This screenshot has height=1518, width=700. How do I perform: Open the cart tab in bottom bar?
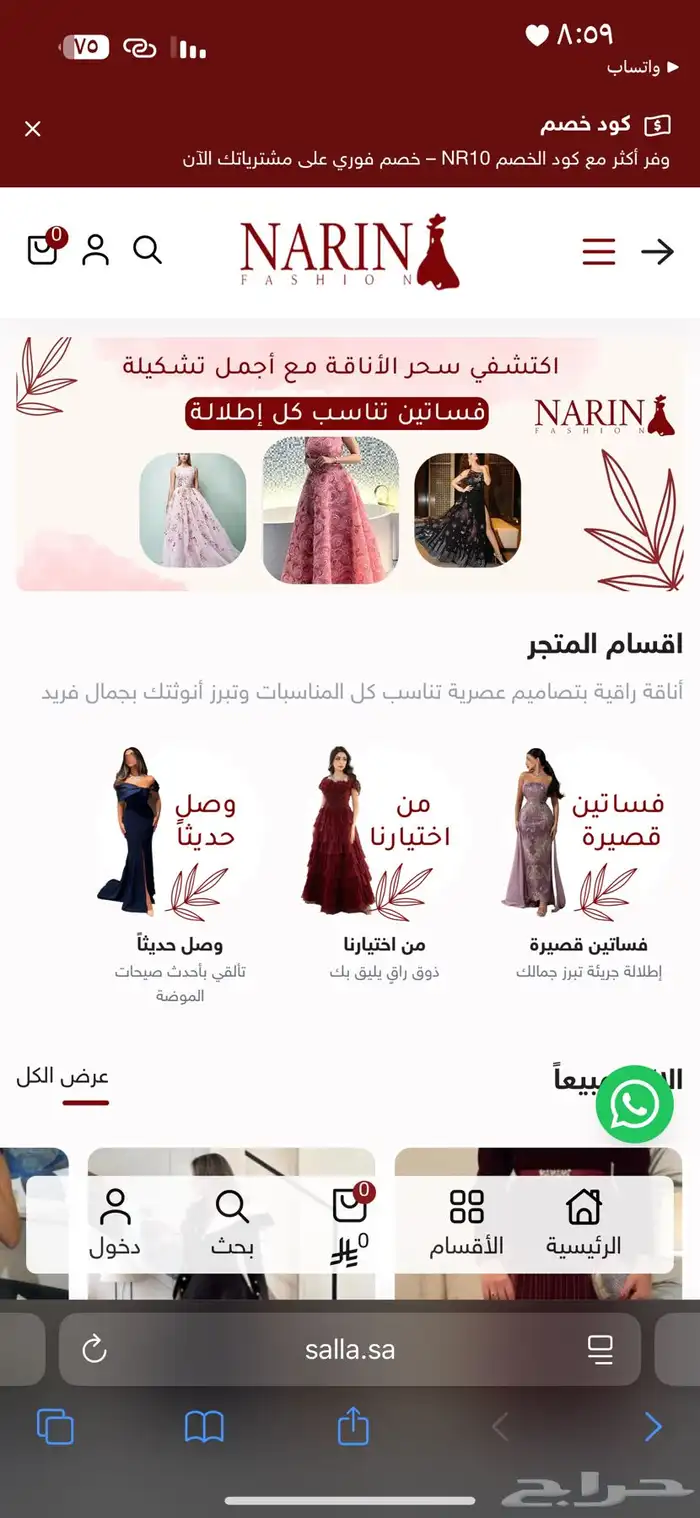[x=350, y=1224]
